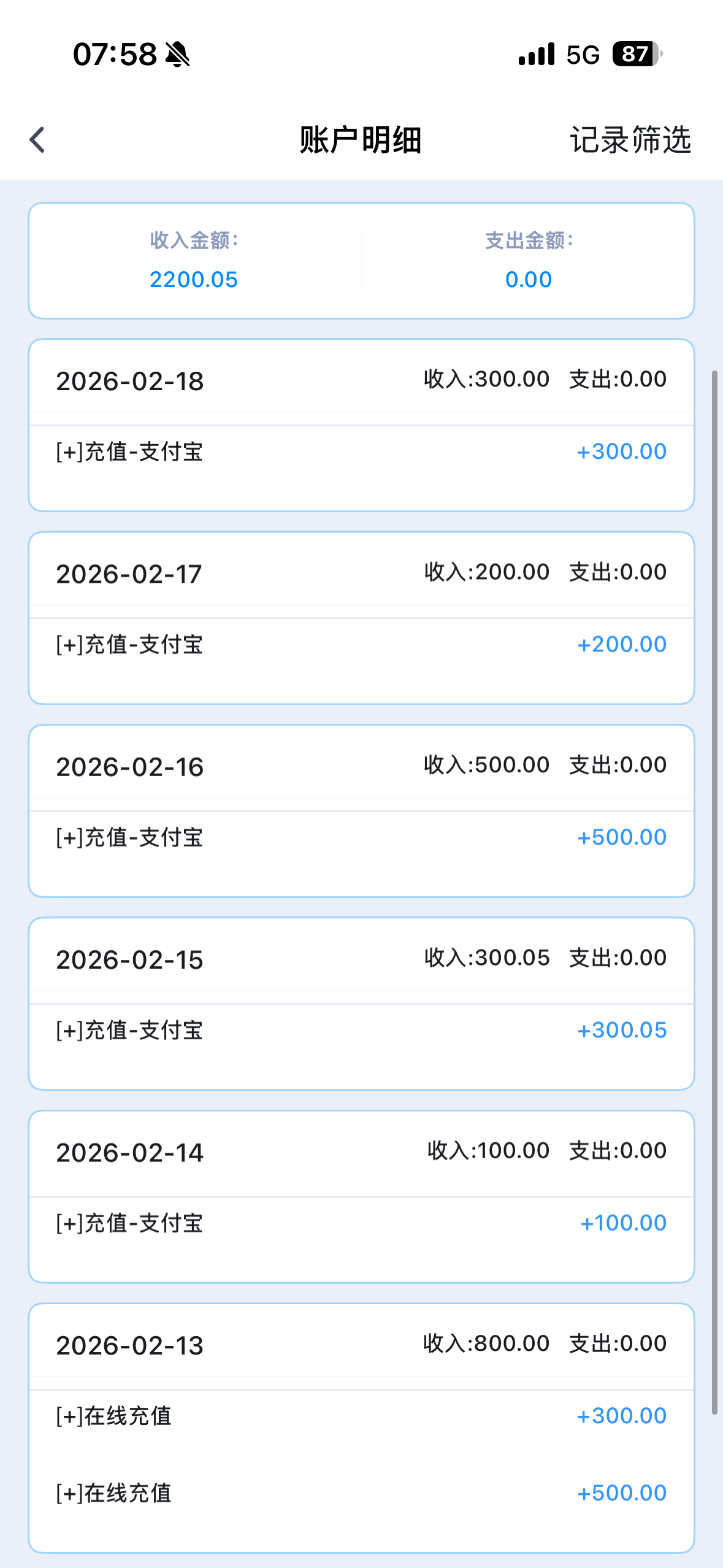The width and height of the screenshot is (723, 1568).
Task: Tap the 收入金额 total of 2200.05
Action: pyautogui.click(x=194, y=279)
